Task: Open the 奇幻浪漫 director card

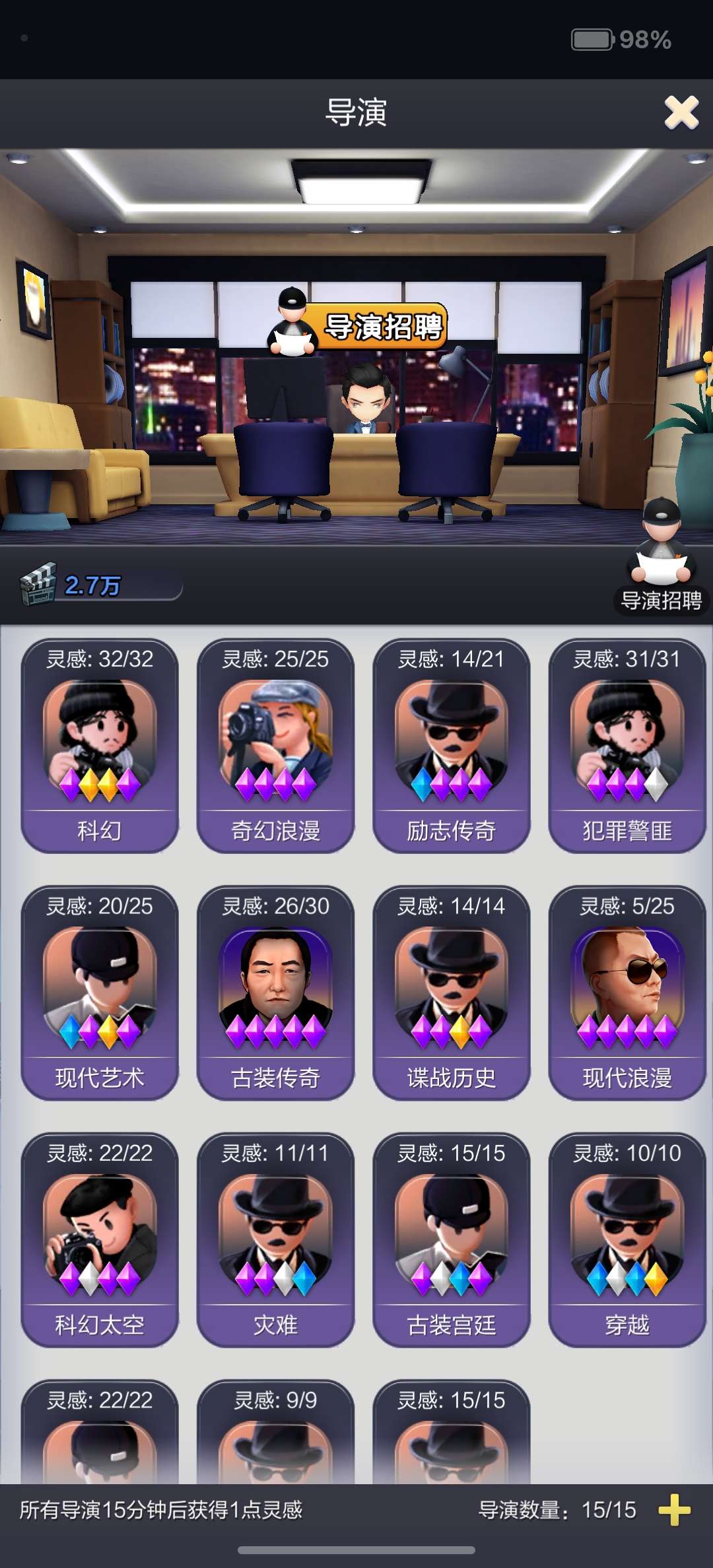Action: (x=275, y=746)
